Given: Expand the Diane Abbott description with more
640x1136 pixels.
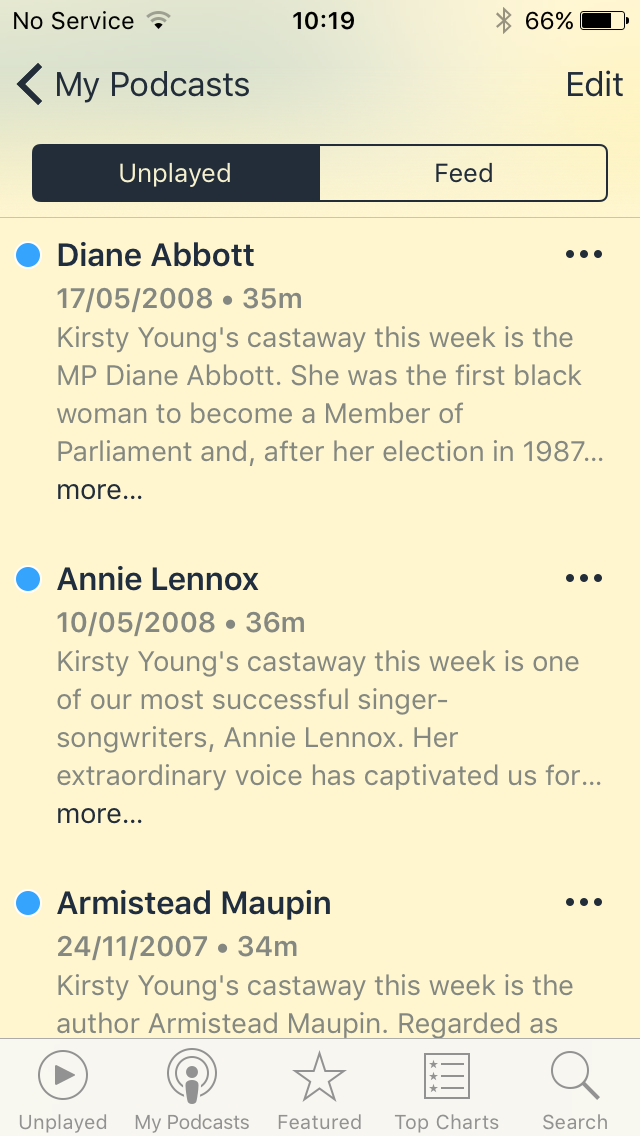Looking at the screenshot, I should [100, 490].
